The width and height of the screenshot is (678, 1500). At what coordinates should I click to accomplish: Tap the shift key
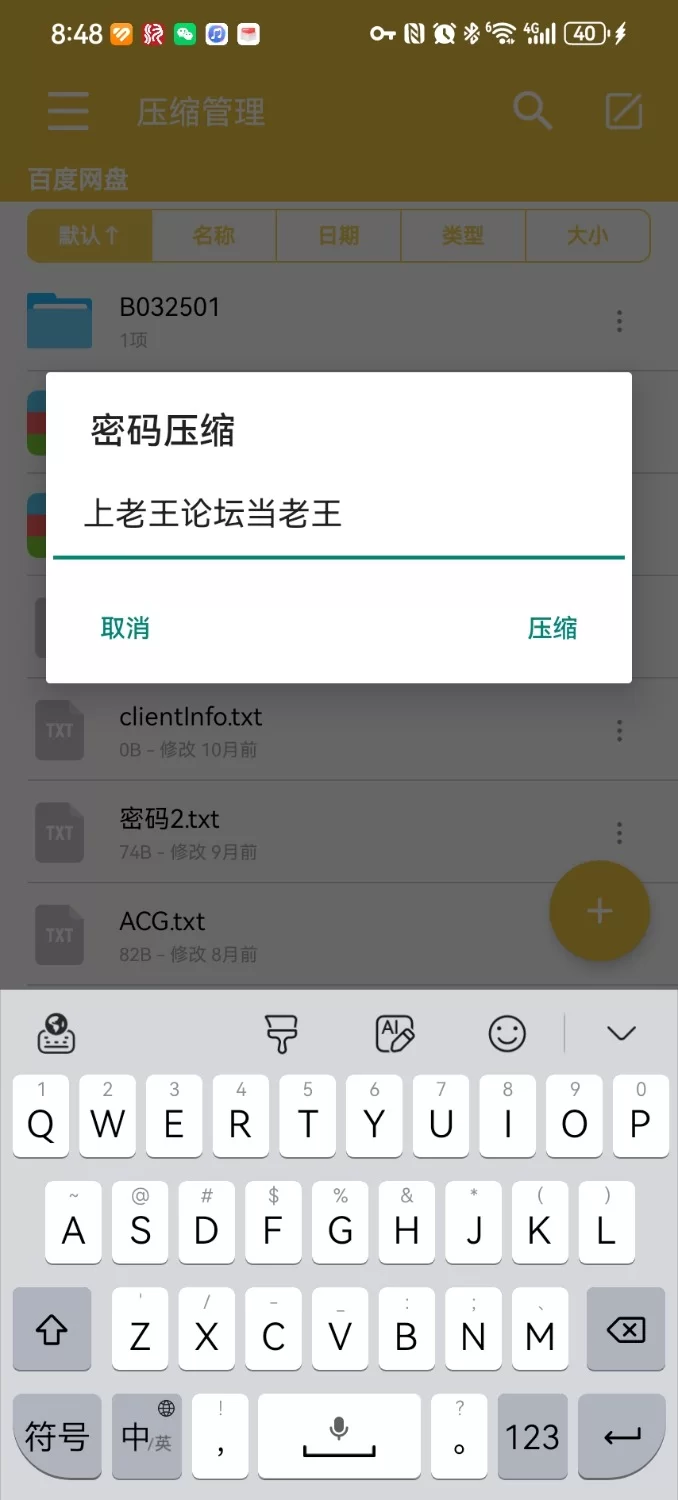pos(52,1330)
